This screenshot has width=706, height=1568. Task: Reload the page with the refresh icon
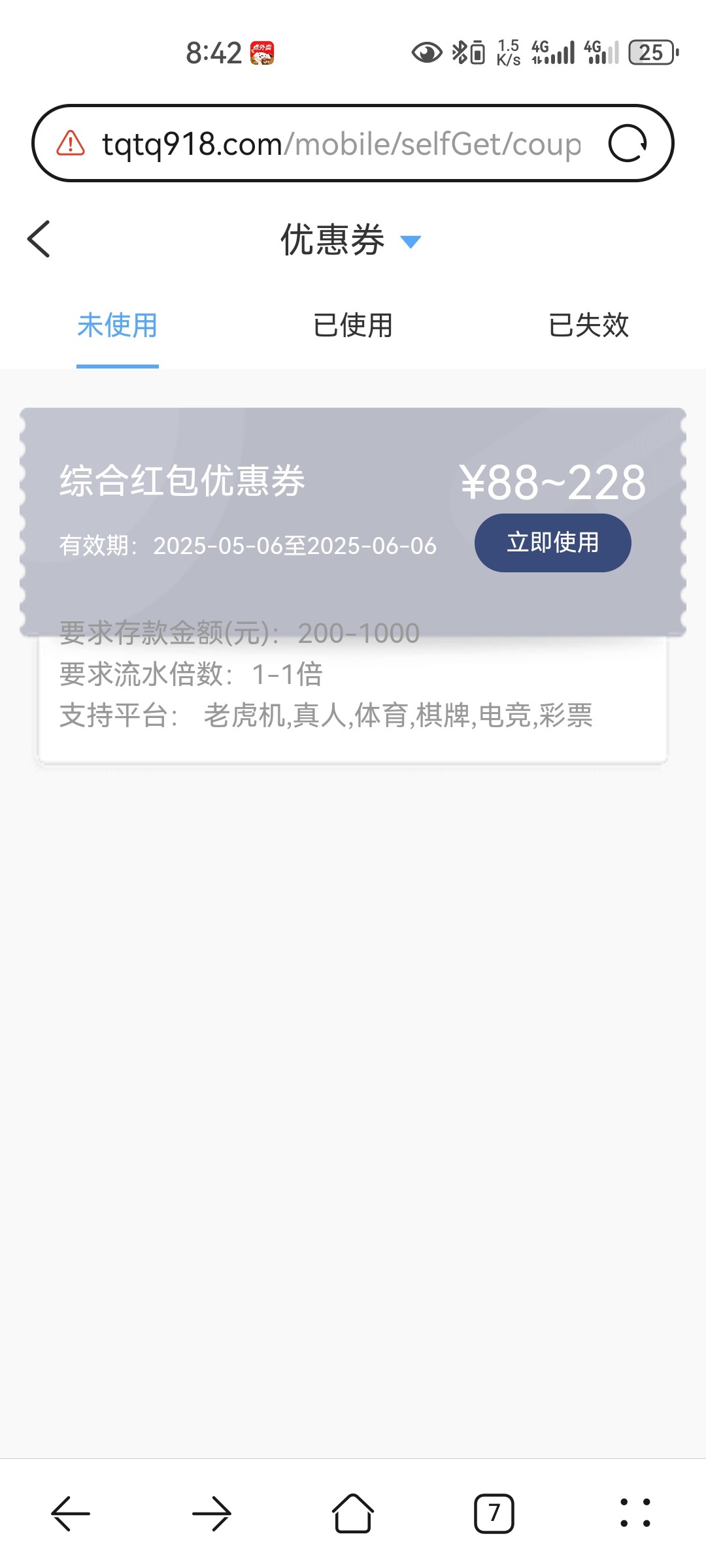(628, 143)
